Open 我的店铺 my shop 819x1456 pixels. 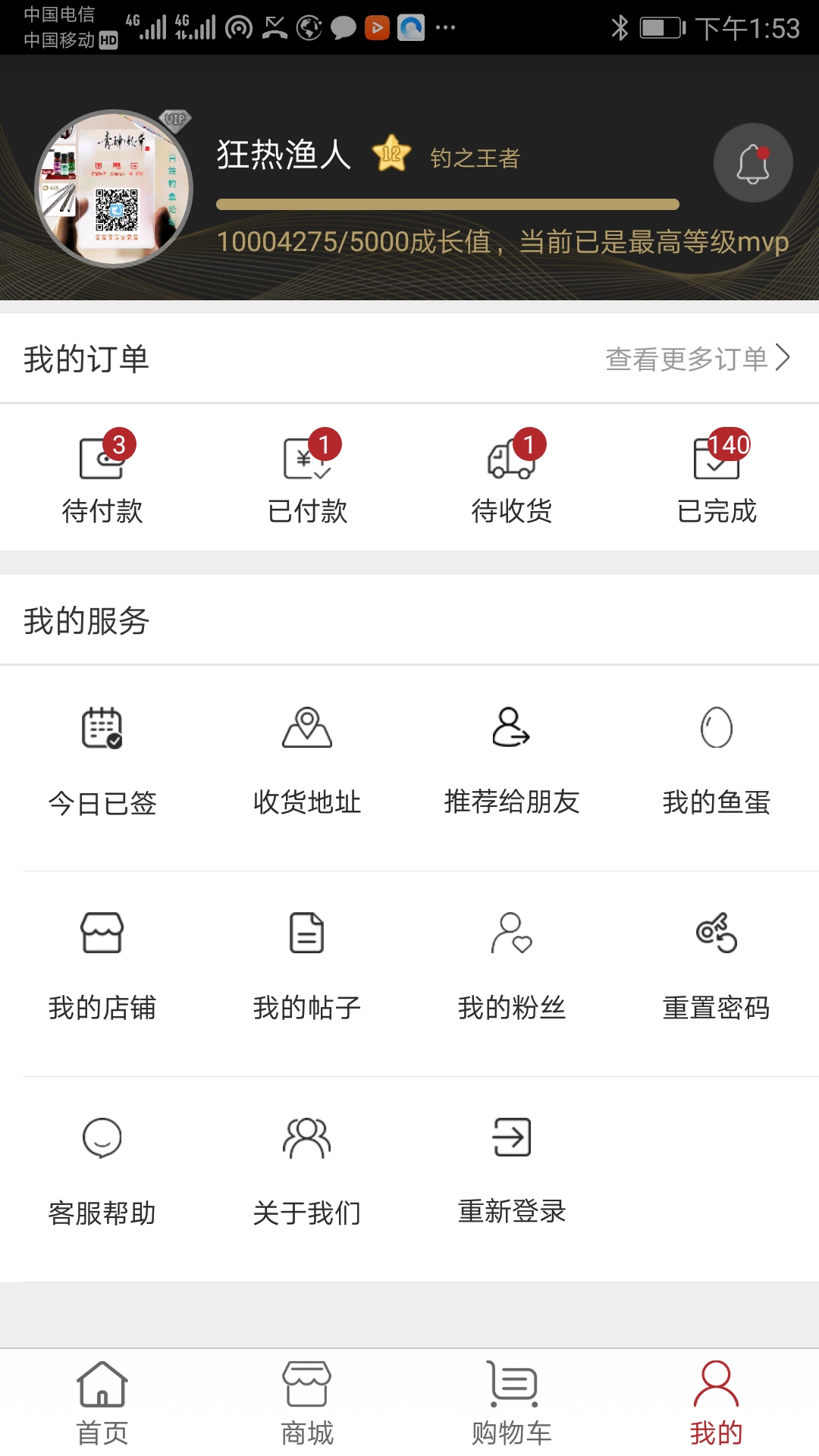tap(101, 967)
